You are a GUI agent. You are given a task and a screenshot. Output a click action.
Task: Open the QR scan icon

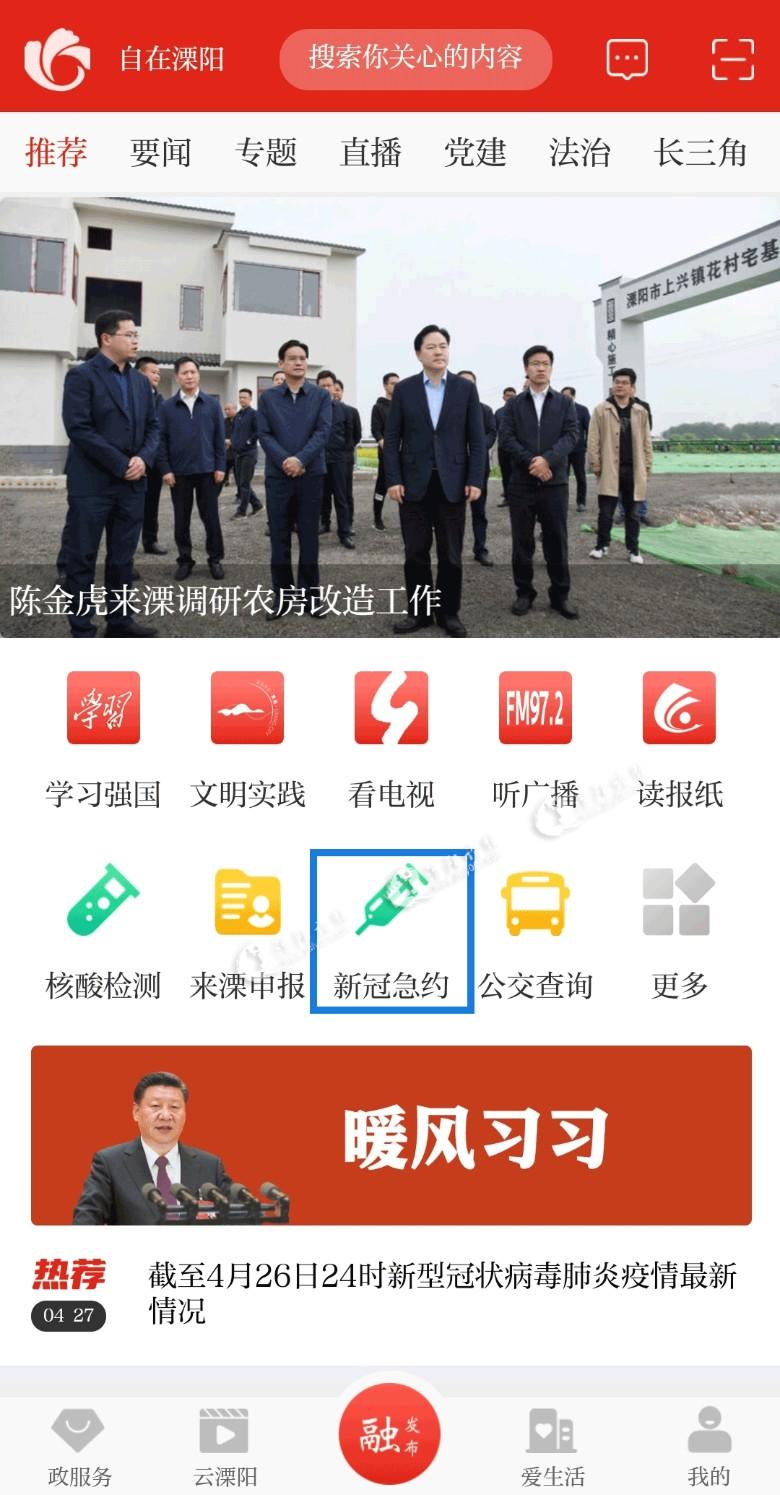pos(732,59)
